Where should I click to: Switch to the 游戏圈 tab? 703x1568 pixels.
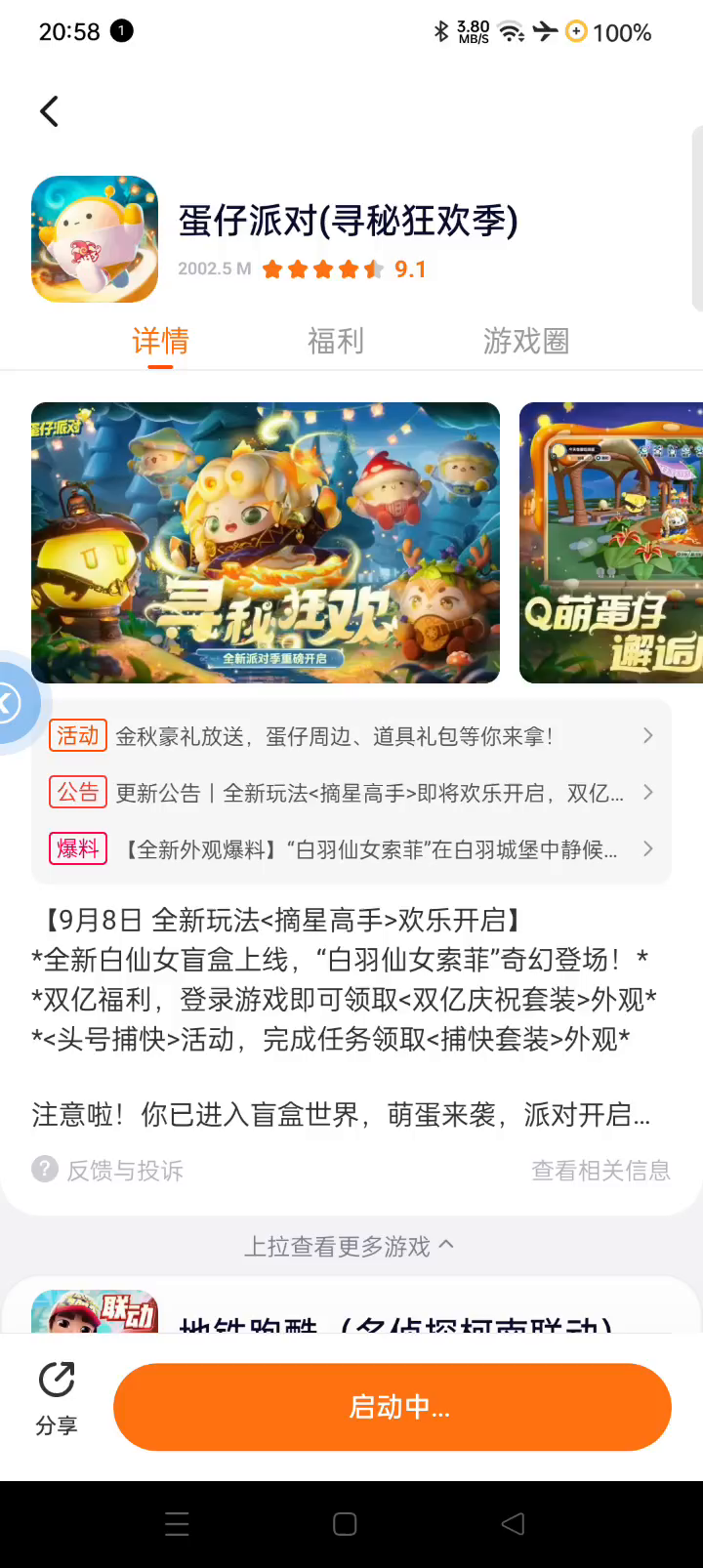click(x=525, y=341)
